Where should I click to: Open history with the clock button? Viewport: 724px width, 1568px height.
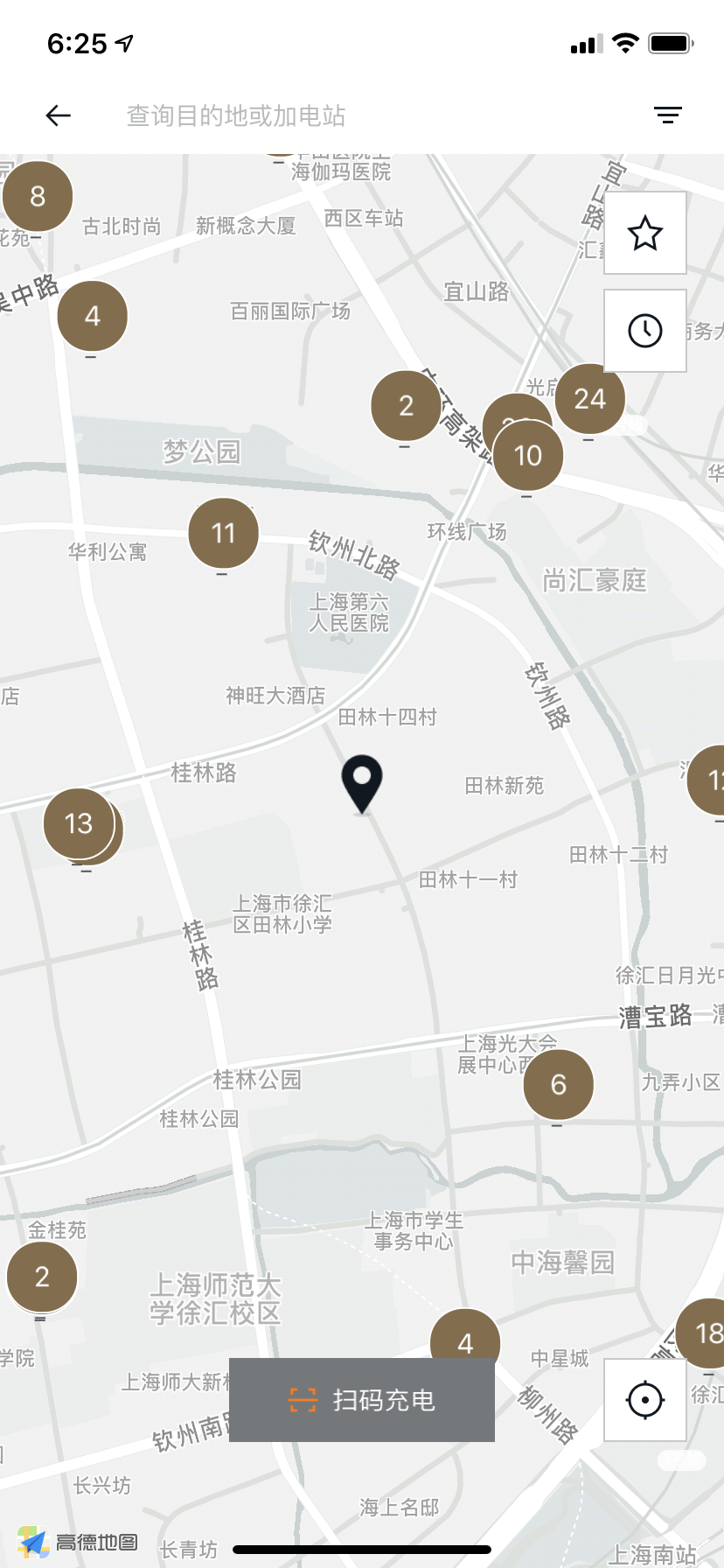click(x=645, y=331)
